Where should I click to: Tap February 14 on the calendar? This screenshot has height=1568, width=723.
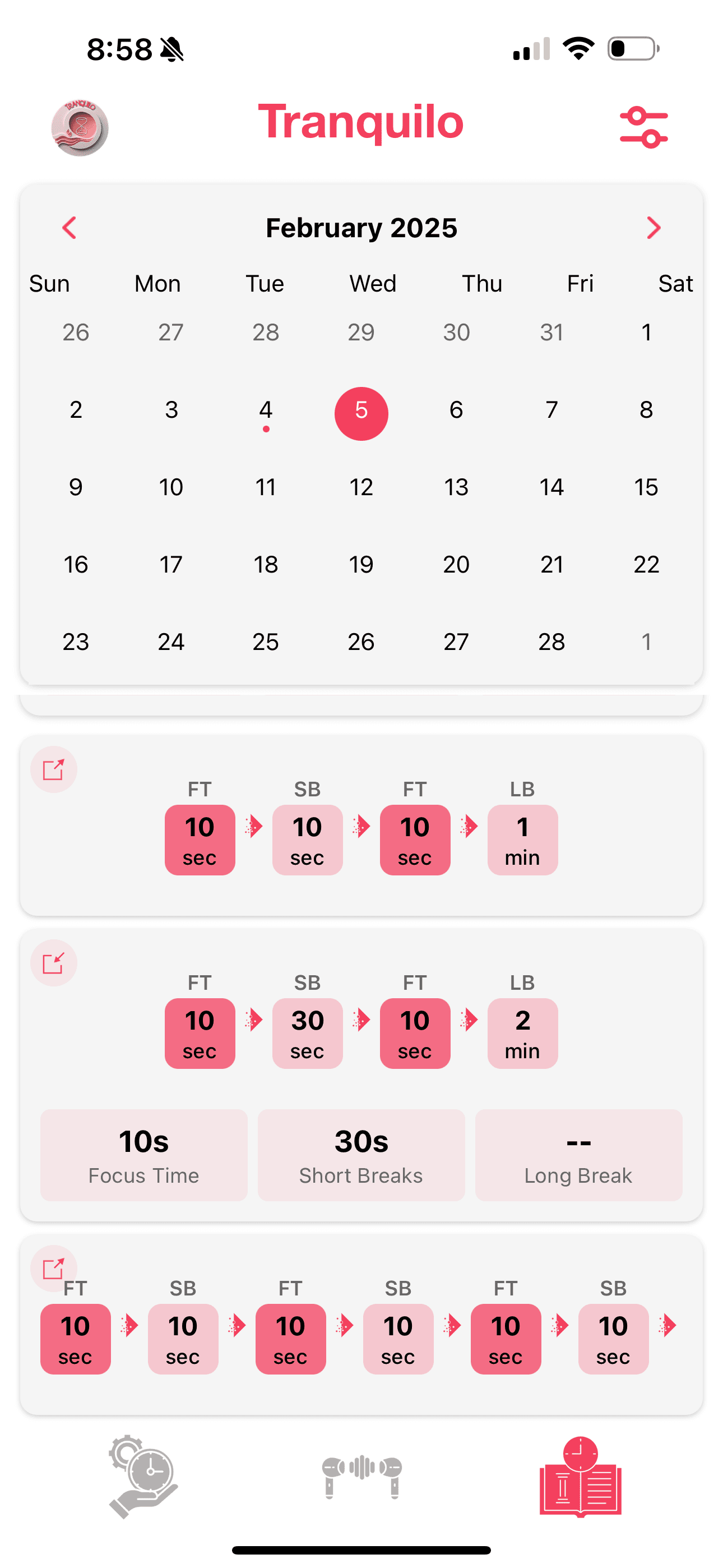coord(551,486)
